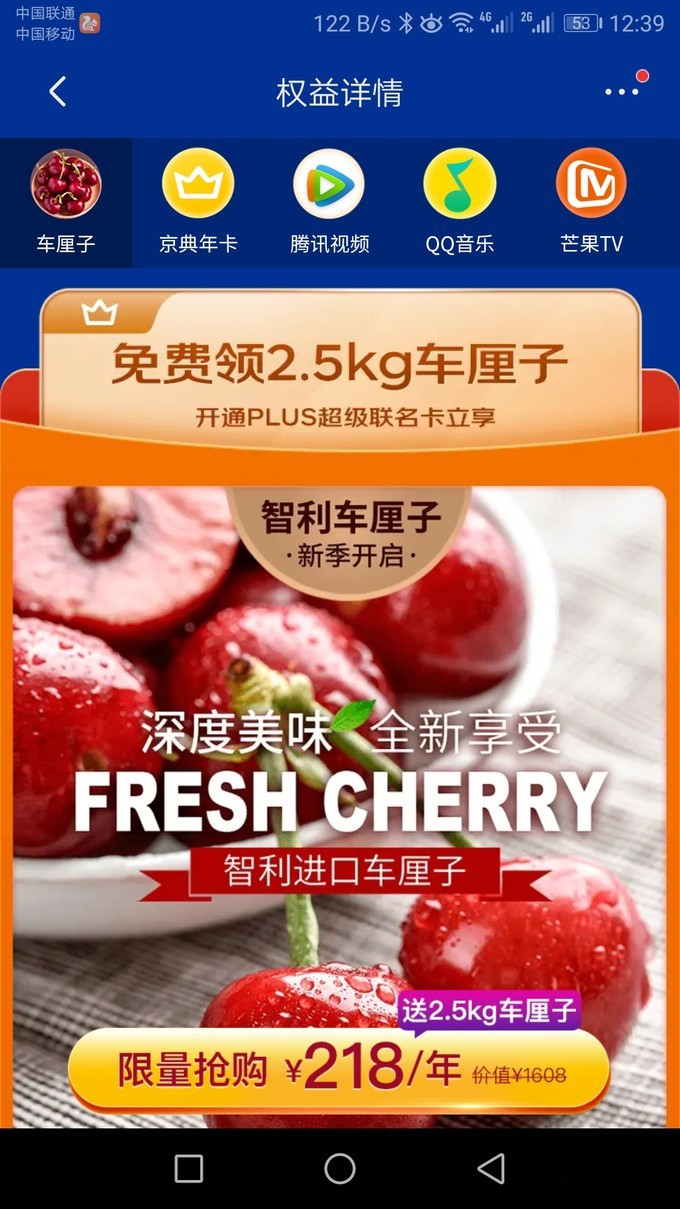The image size is (680, 1209).
Task: Open the three-dot overflow menu
Action: [x=622, y=91]
